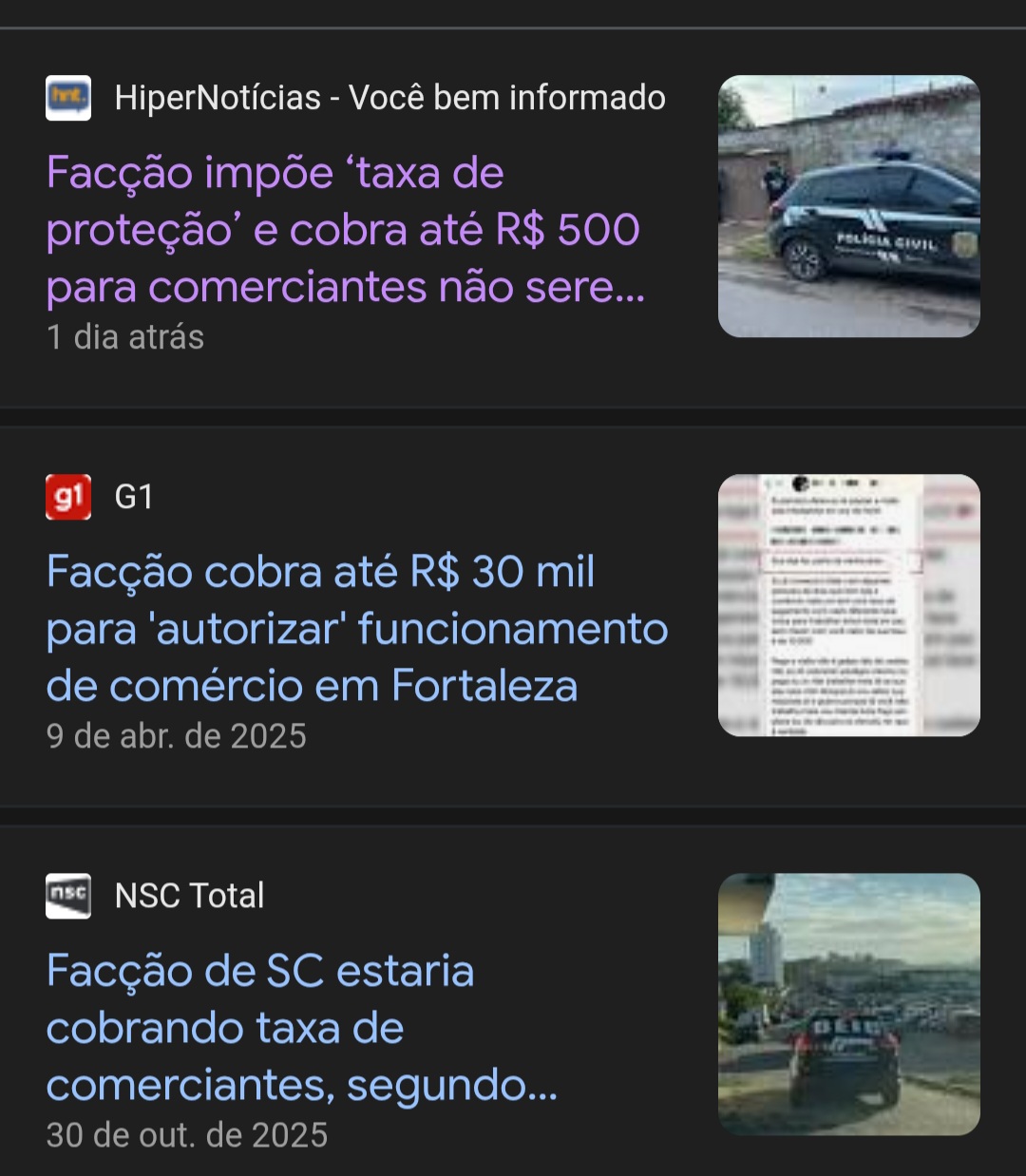Viewport: 1026px width, 1176px height.
Task: Tap the police car thumbnail for HiperNotícias
Action: tap(848, 206)
